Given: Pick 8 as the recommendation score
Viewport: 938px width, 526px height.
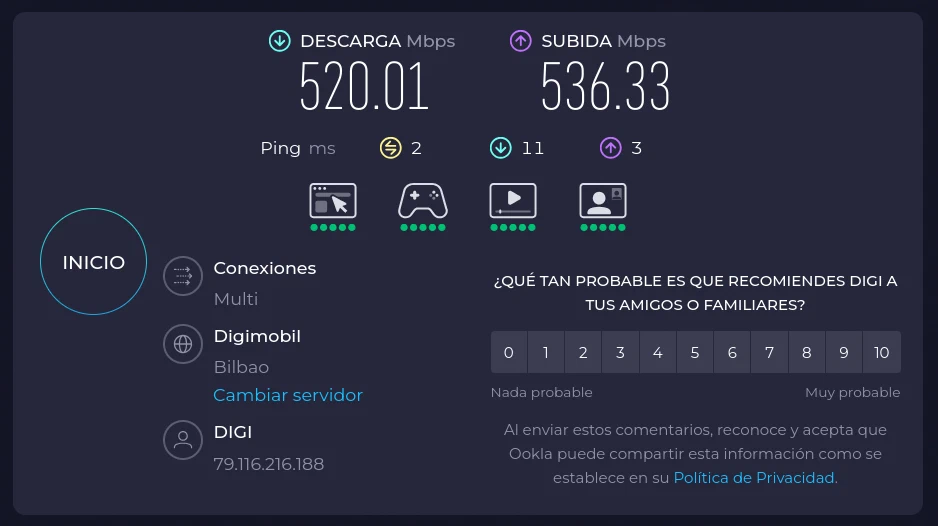Looking at the screenshot, I should click(x=806, y=352).
